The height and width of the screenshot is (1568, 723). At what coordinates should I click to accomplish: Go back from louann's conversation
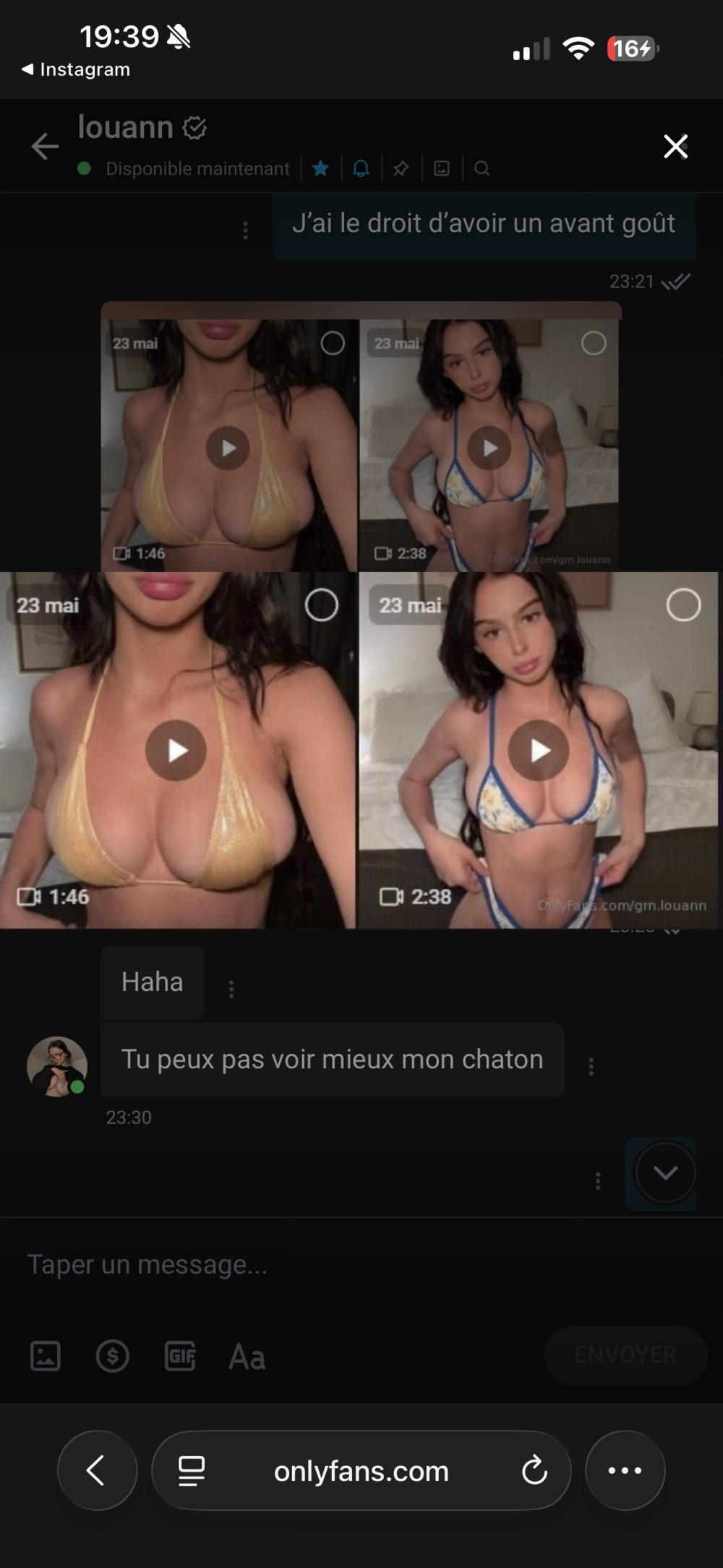(x=45, y=146)
